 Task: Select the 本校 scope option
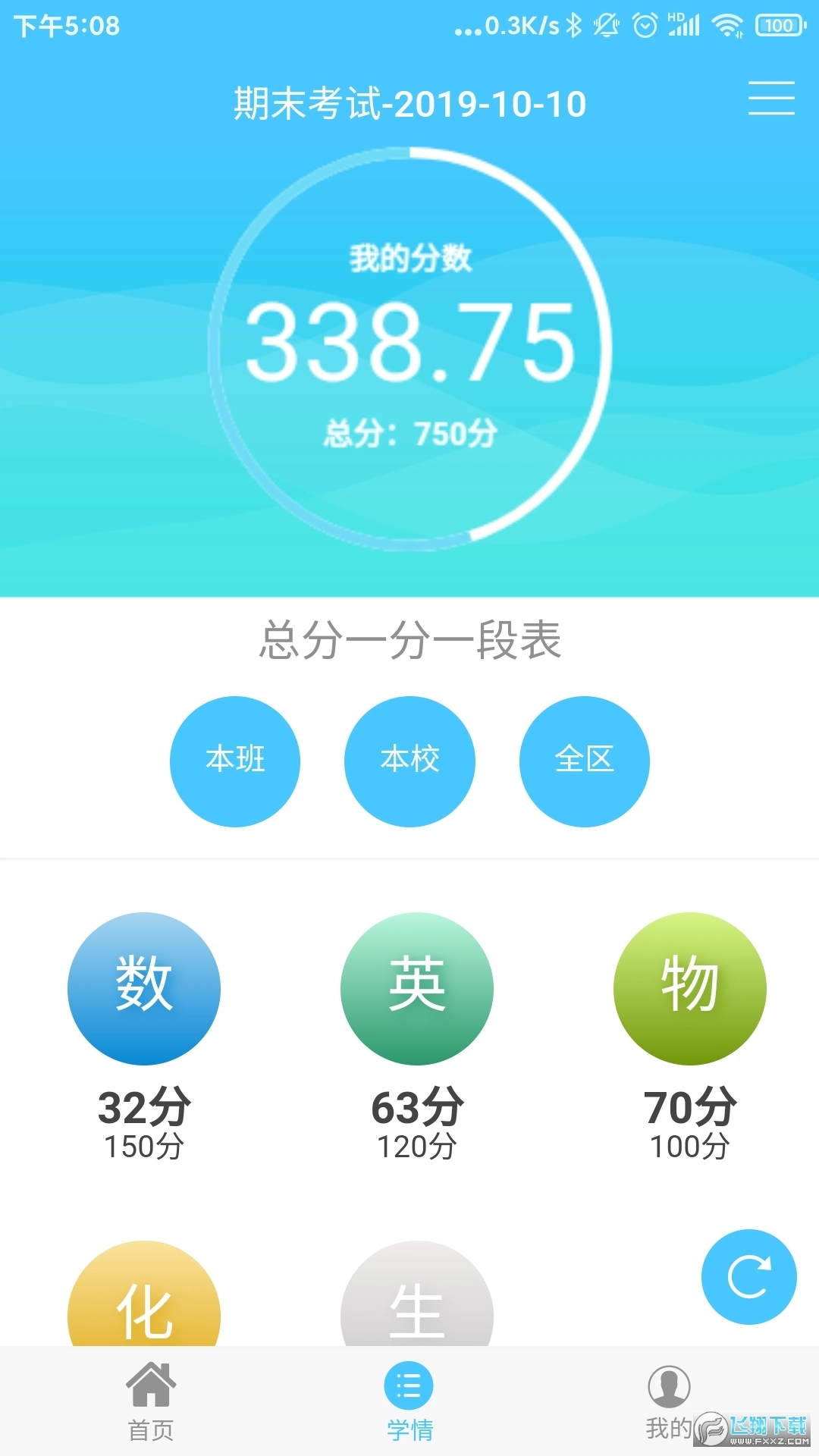pyautogui.click(x=409, y=761)
